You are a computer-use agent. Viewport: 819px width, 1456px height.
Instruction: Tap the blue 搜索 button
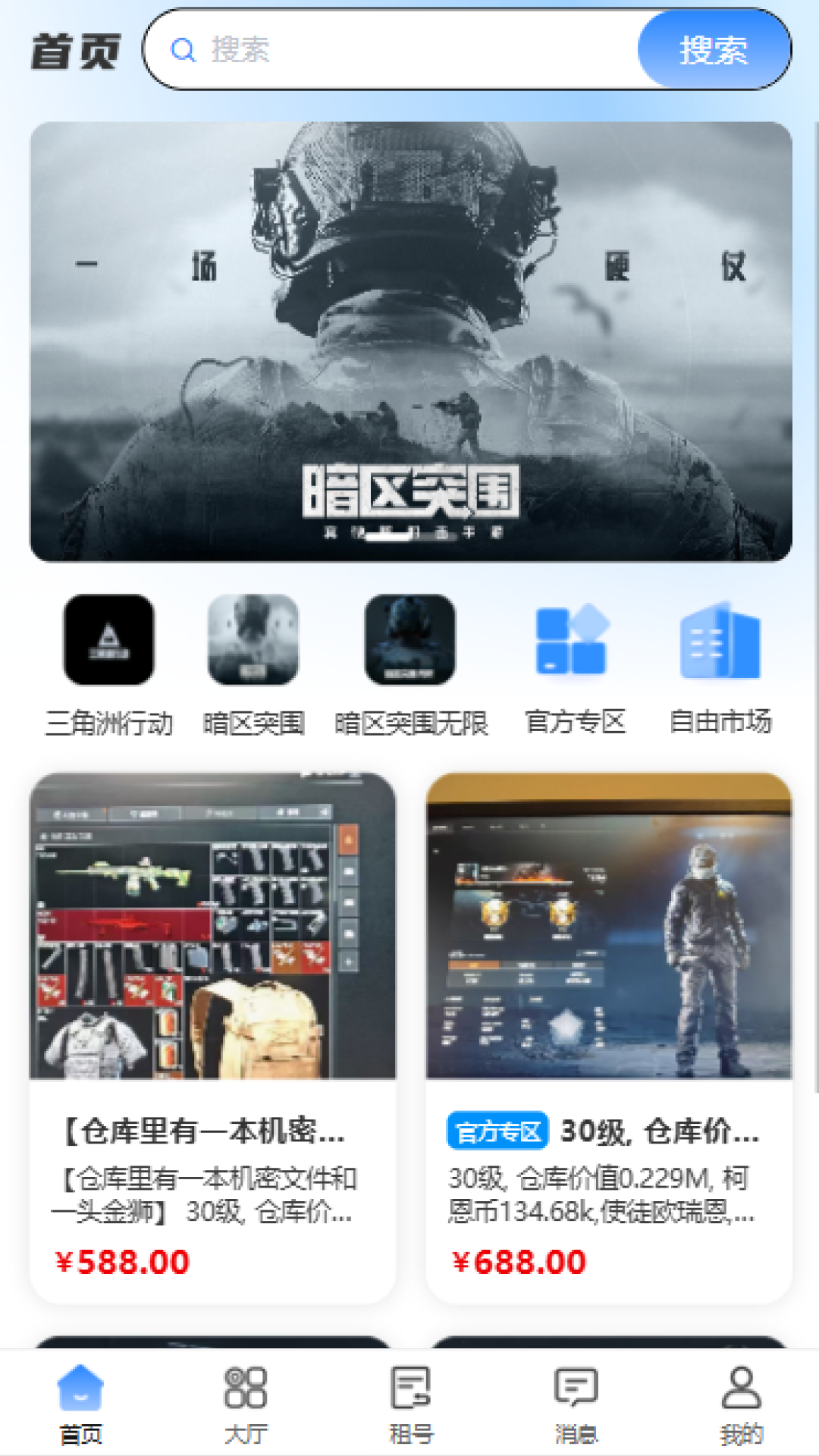(713, 50)
